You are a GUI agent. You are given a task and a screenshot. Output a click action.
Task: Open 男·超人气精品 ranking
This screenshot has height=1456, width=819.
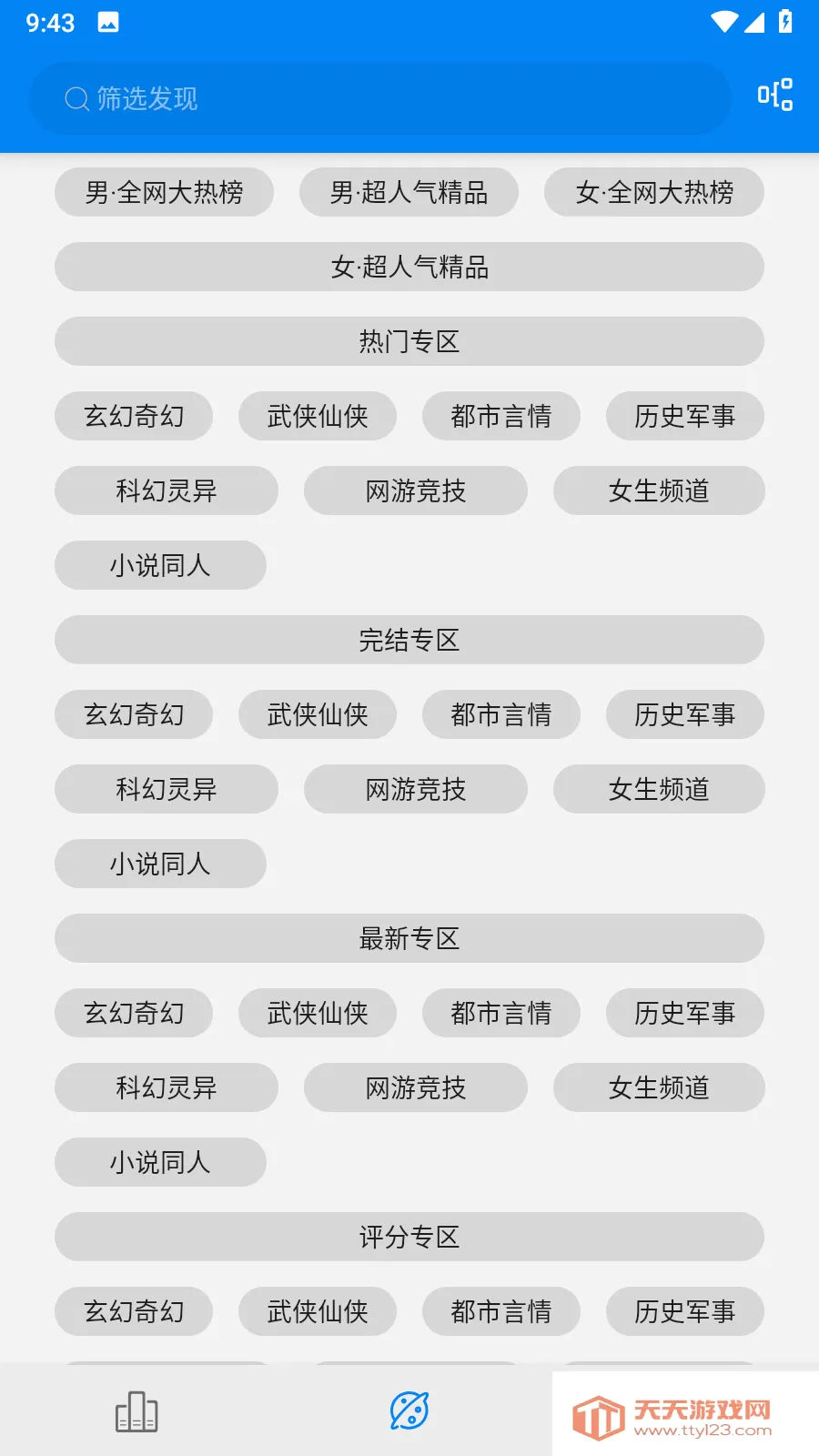tap(409, 192)
